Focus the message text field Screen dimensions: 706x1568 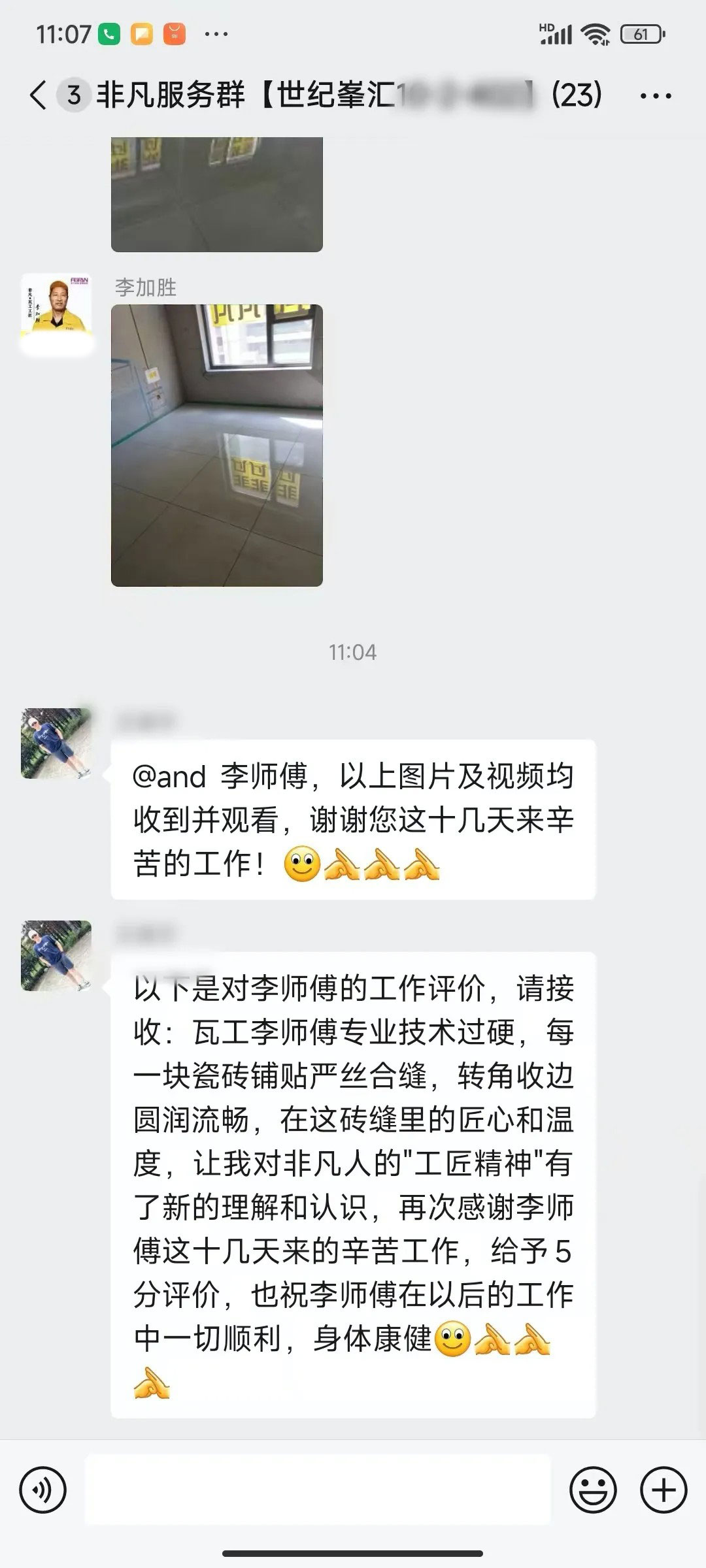point(318,1490)
